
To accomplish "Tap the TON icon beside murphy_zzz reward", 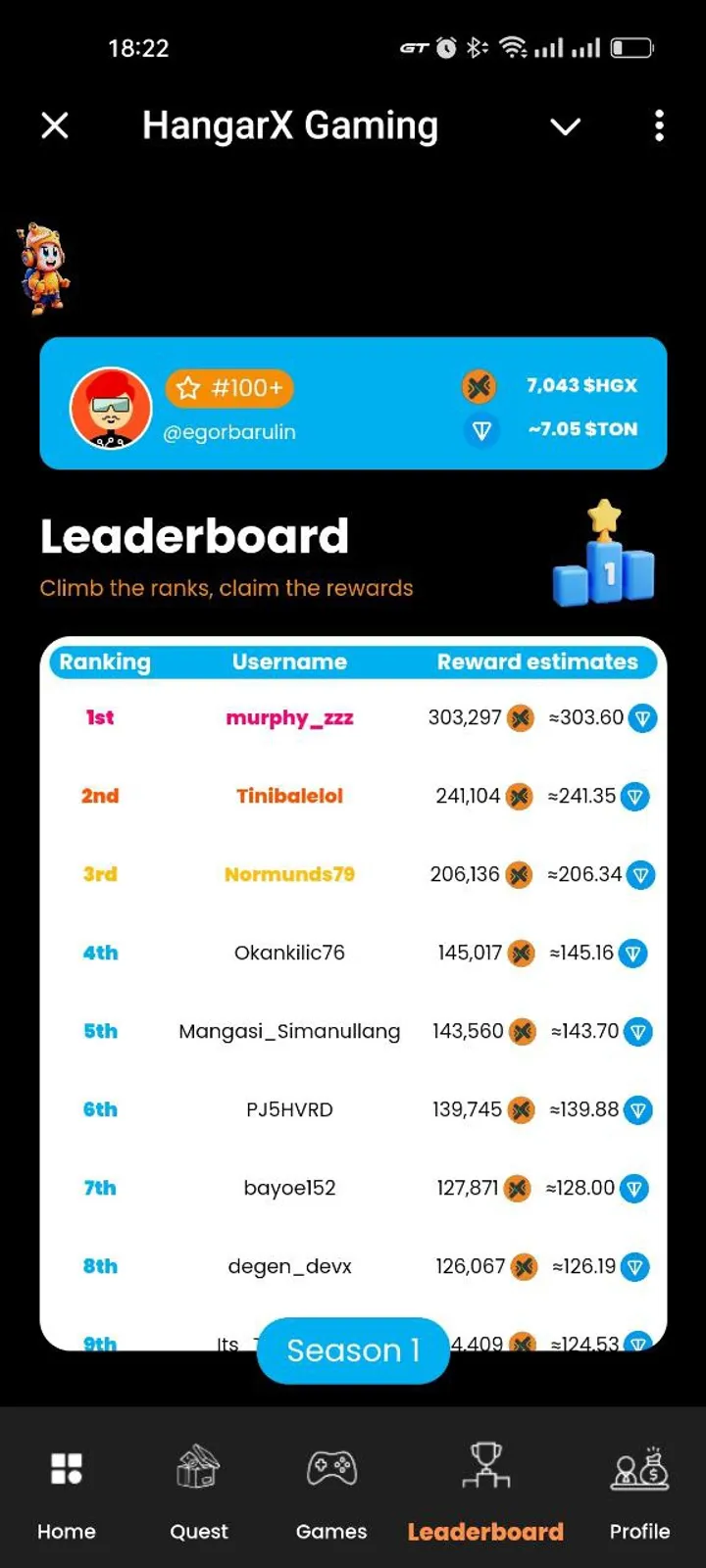I will (641, 717).
